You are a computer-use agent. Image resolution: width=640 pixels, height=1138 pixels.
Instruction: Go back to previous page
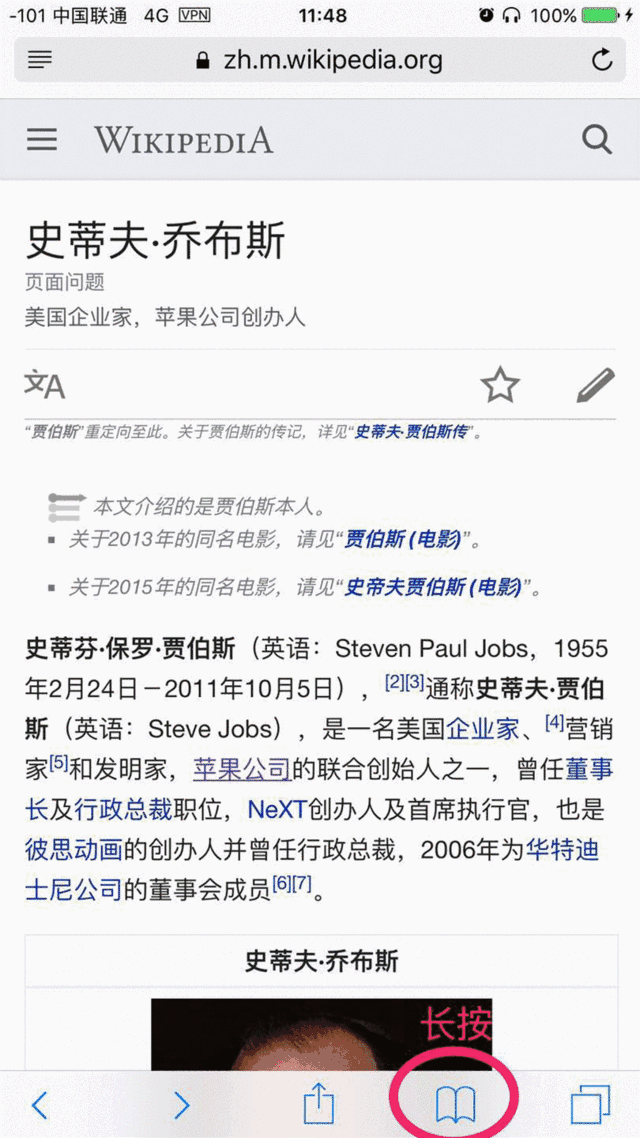40,1104
